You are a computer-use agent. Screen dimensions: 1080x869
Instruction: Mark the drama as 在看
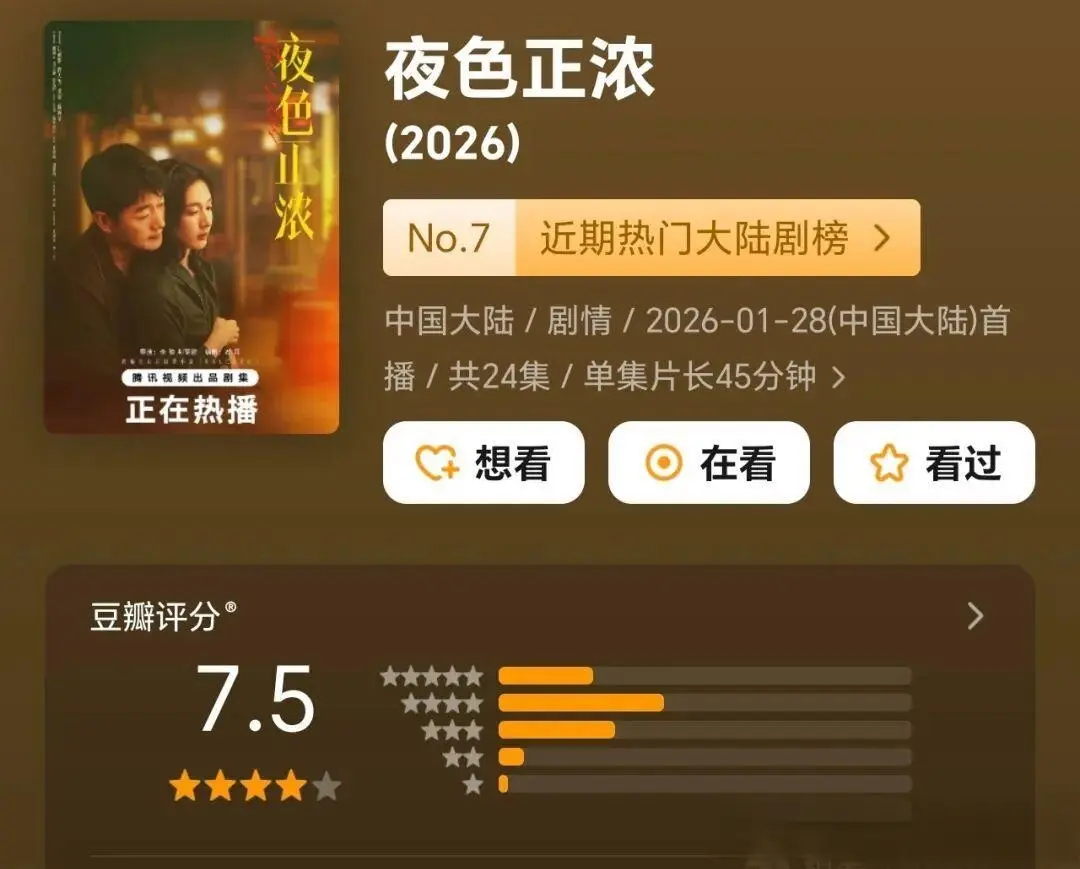[x=708, y=463]
